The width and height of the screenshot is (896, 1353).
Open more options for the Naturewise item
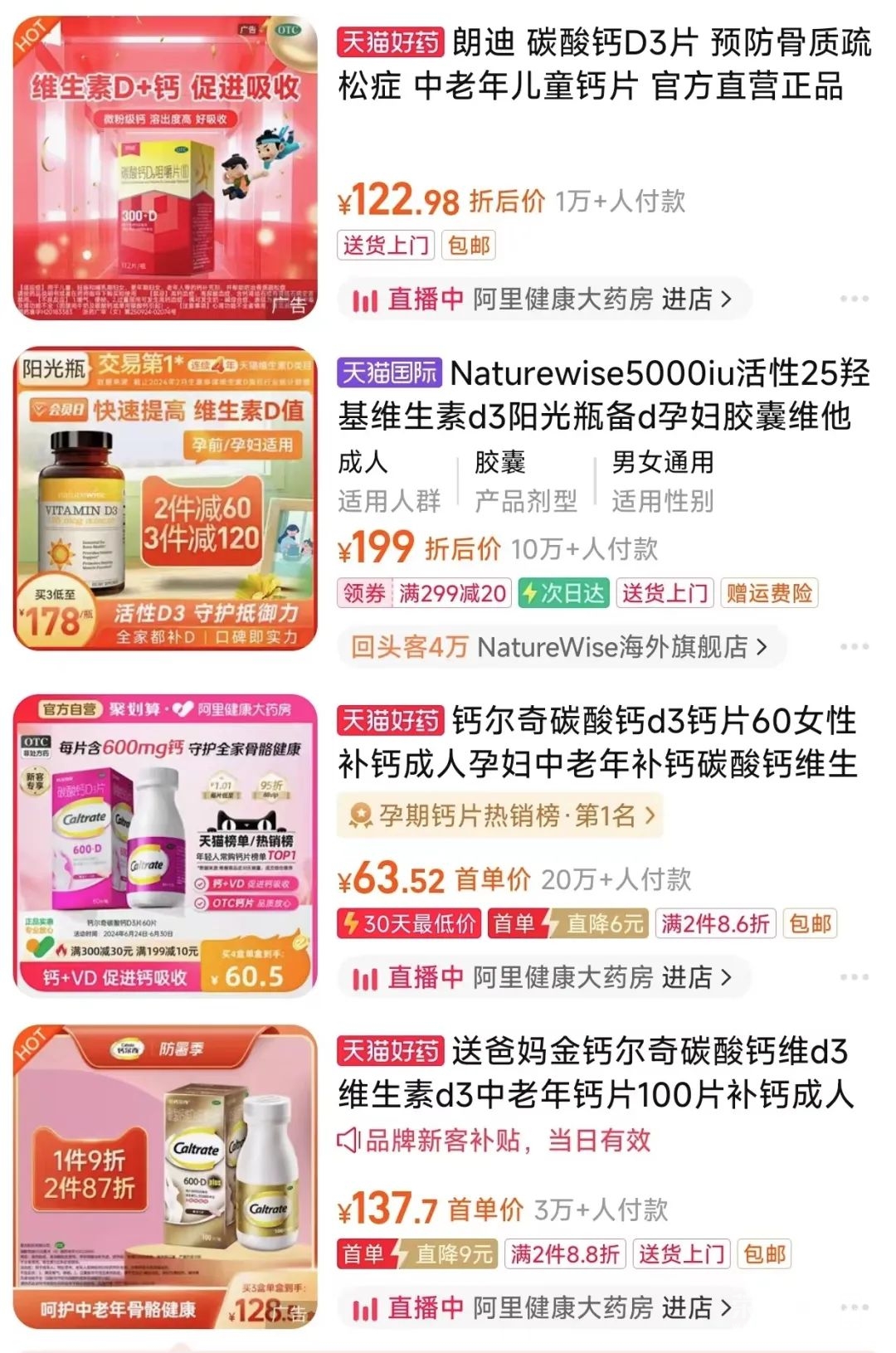[854, 646]
